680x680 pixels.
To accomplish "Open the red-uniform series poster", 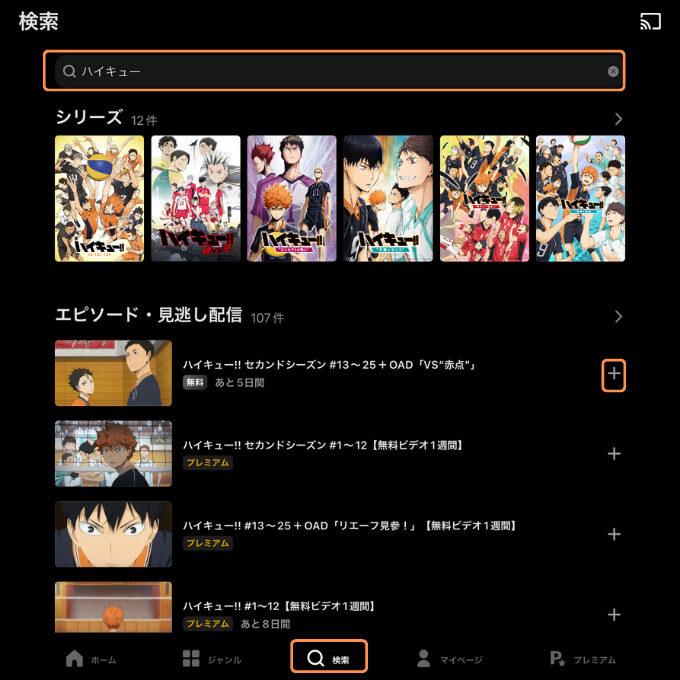I will pos(196,198).
